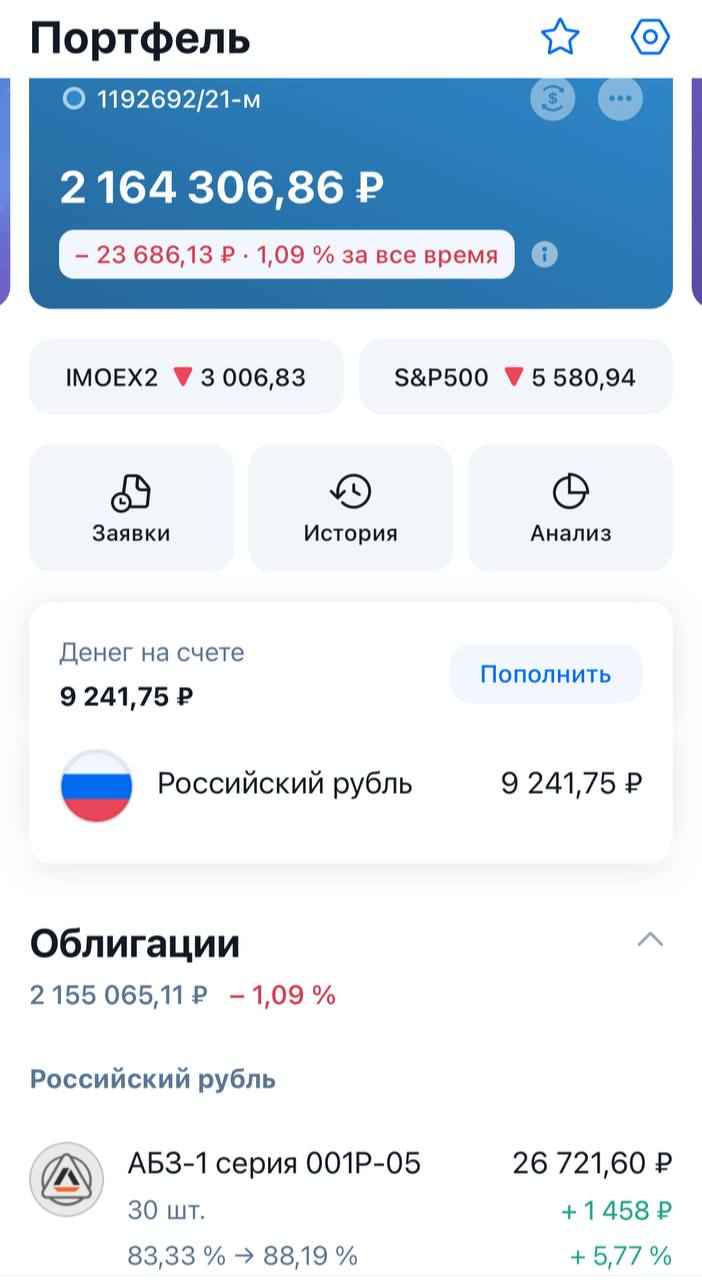
Task: Tap the star favorites icon
Action: (560, 38)
